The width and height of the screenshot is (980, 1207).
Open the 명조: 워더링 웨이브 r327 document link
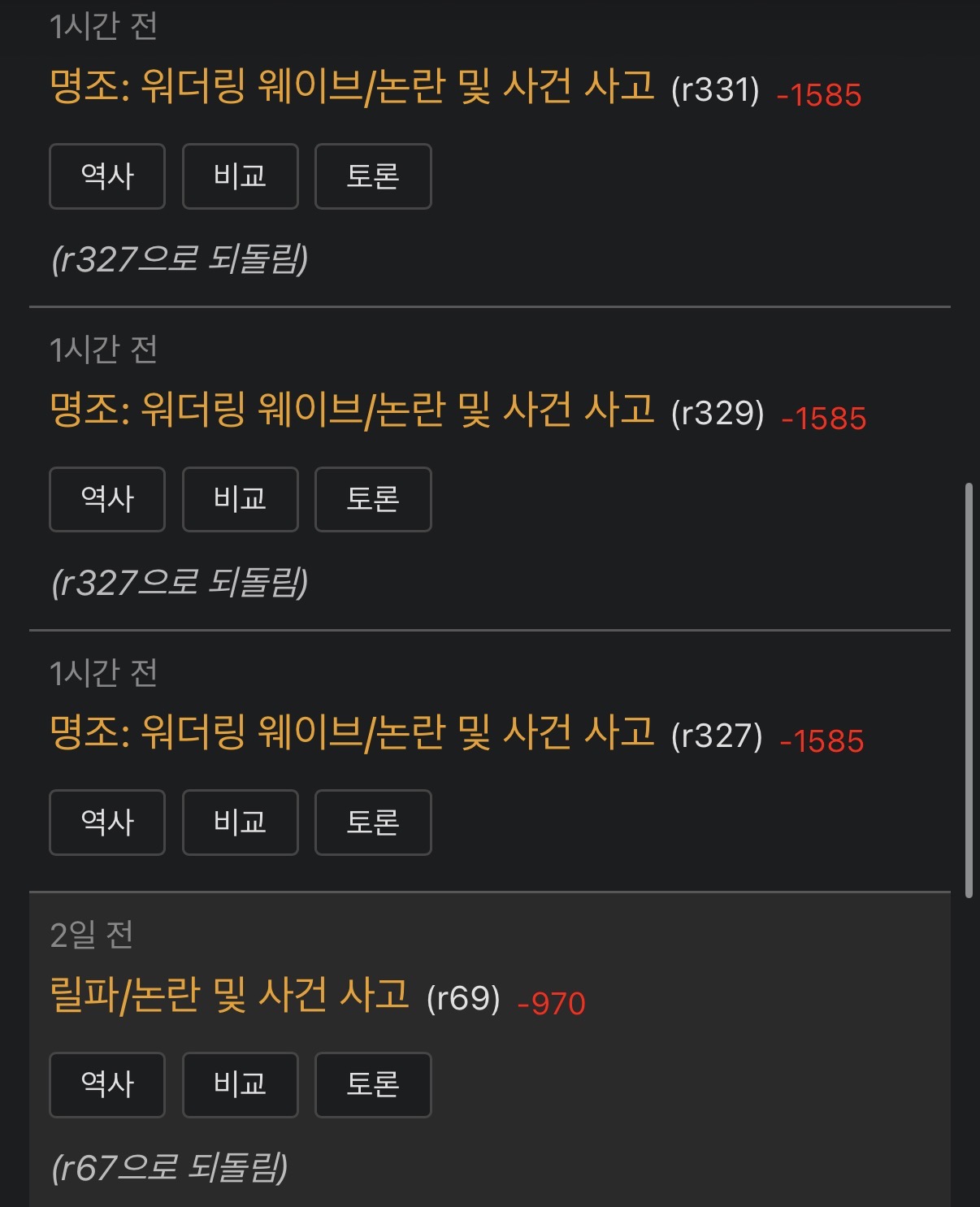(351, 732)
